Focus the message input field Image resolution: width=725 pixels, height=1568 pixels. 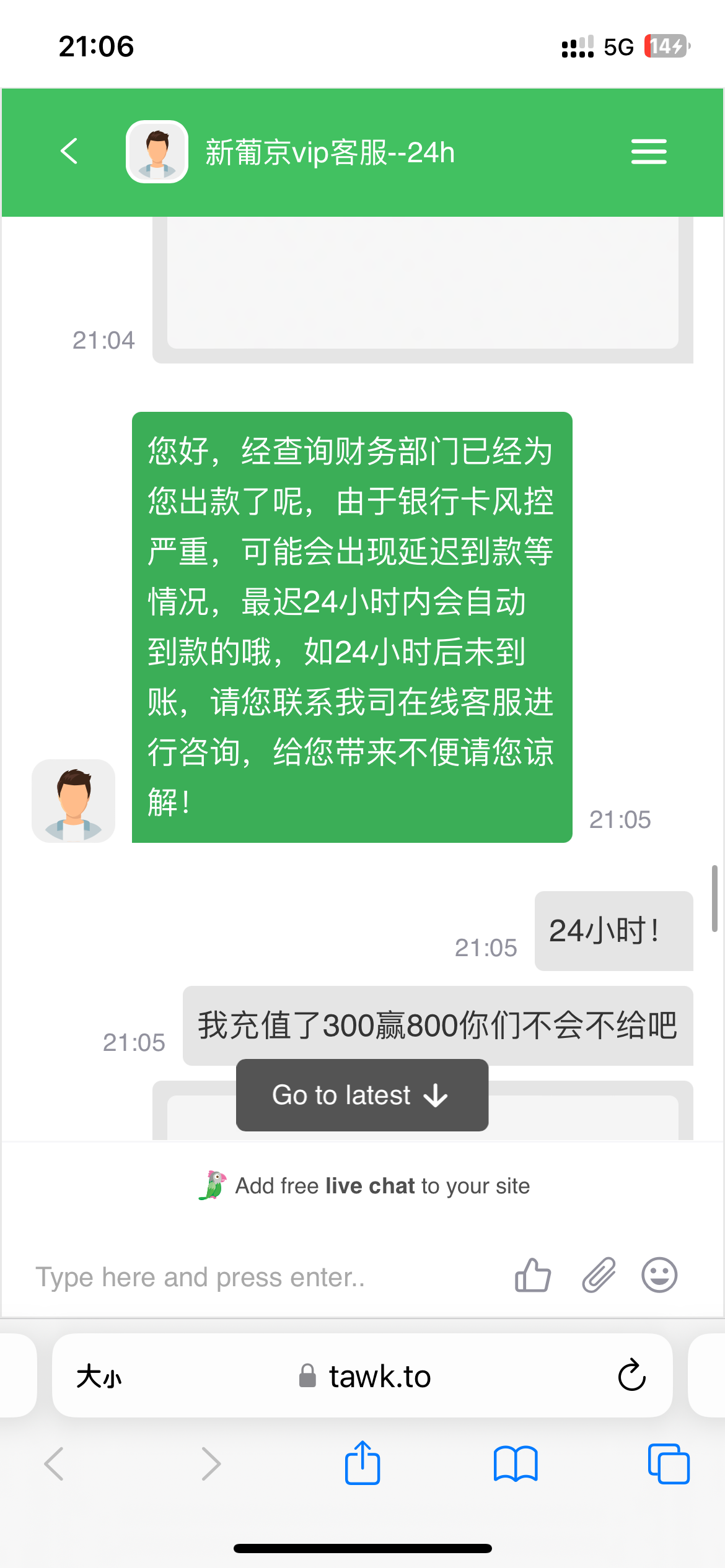click(x=248, y=1277)
